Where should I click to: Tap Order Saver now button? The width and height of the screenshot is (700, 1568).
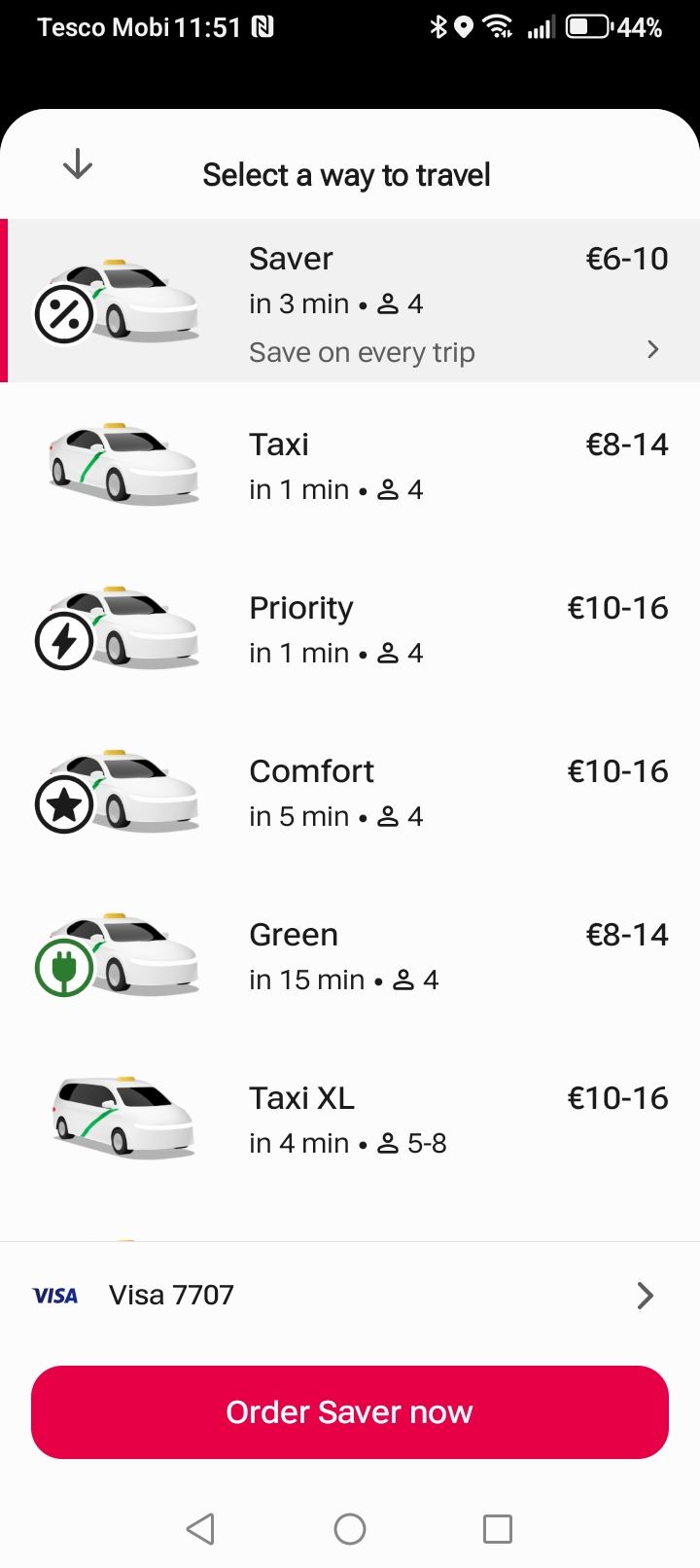350,1412
